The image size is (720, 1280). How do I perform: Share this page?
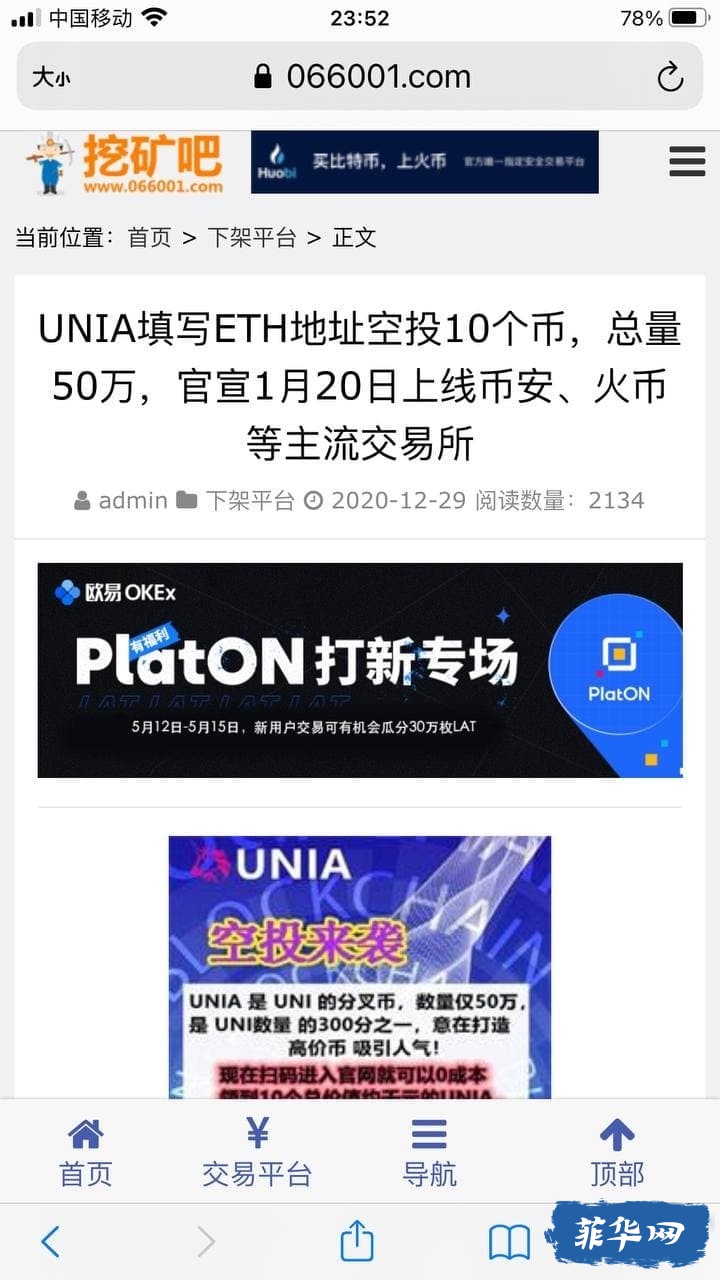(357, 1242)
